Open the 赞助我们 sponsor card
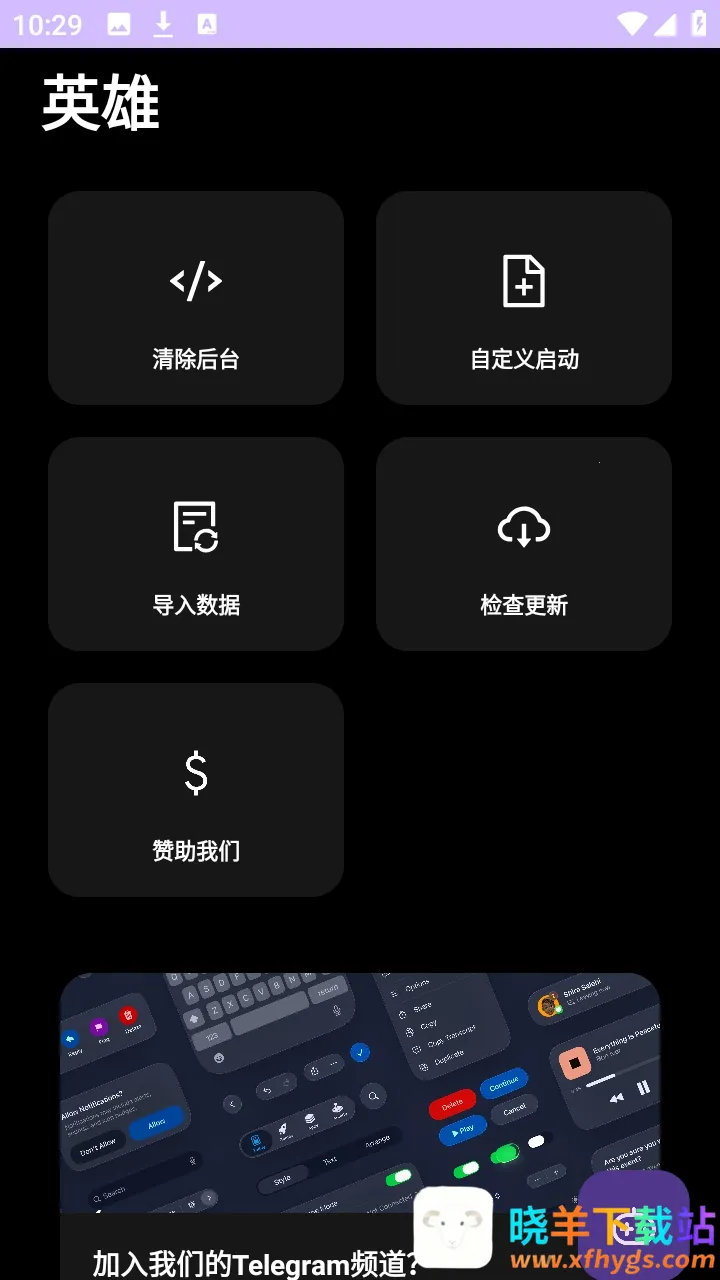Screen dimensions: 720x1280 click(x=196, y=790)
